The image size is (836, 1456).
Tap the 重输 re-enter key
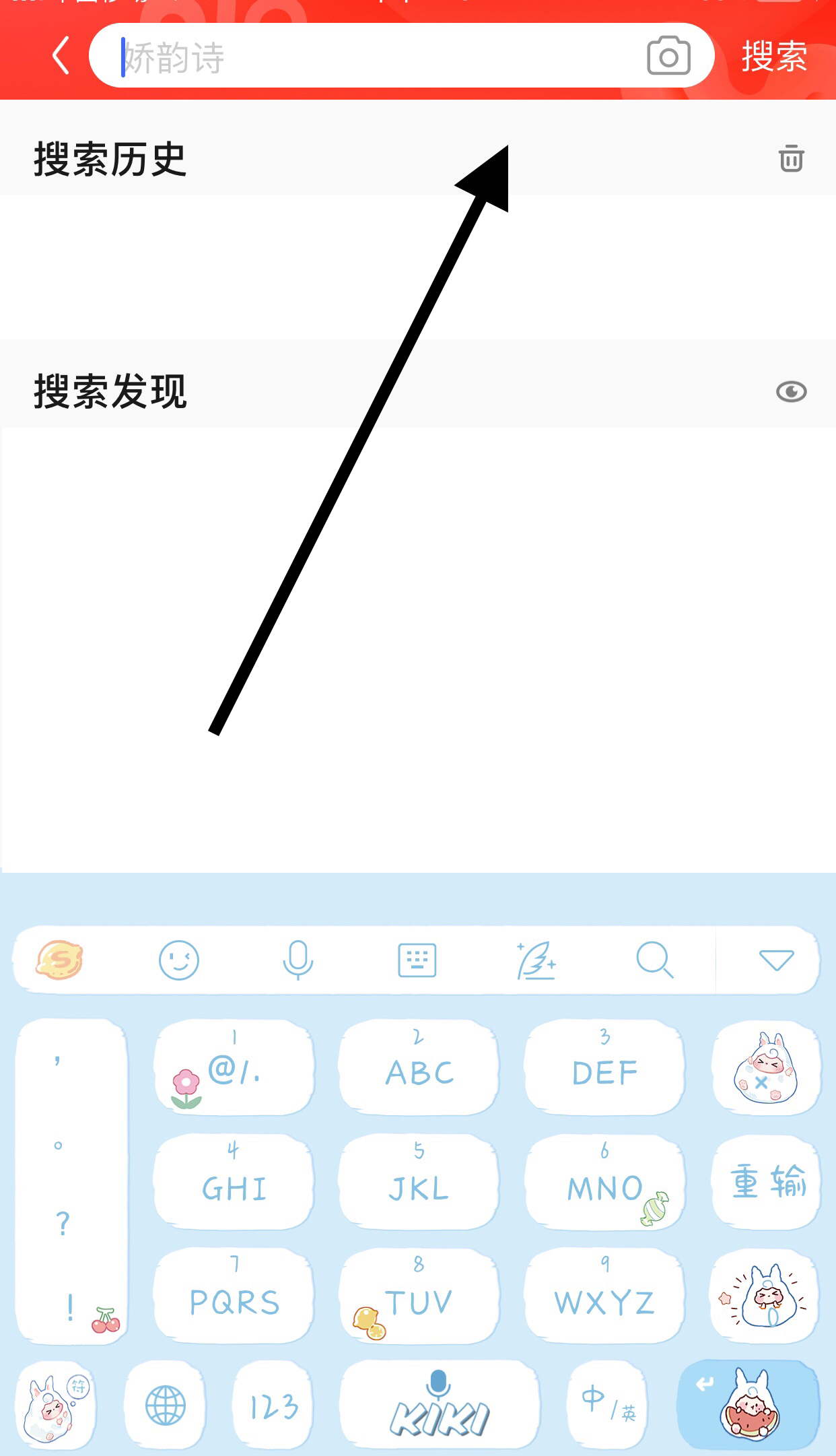pyautogui.click(x=767, y=1182)
